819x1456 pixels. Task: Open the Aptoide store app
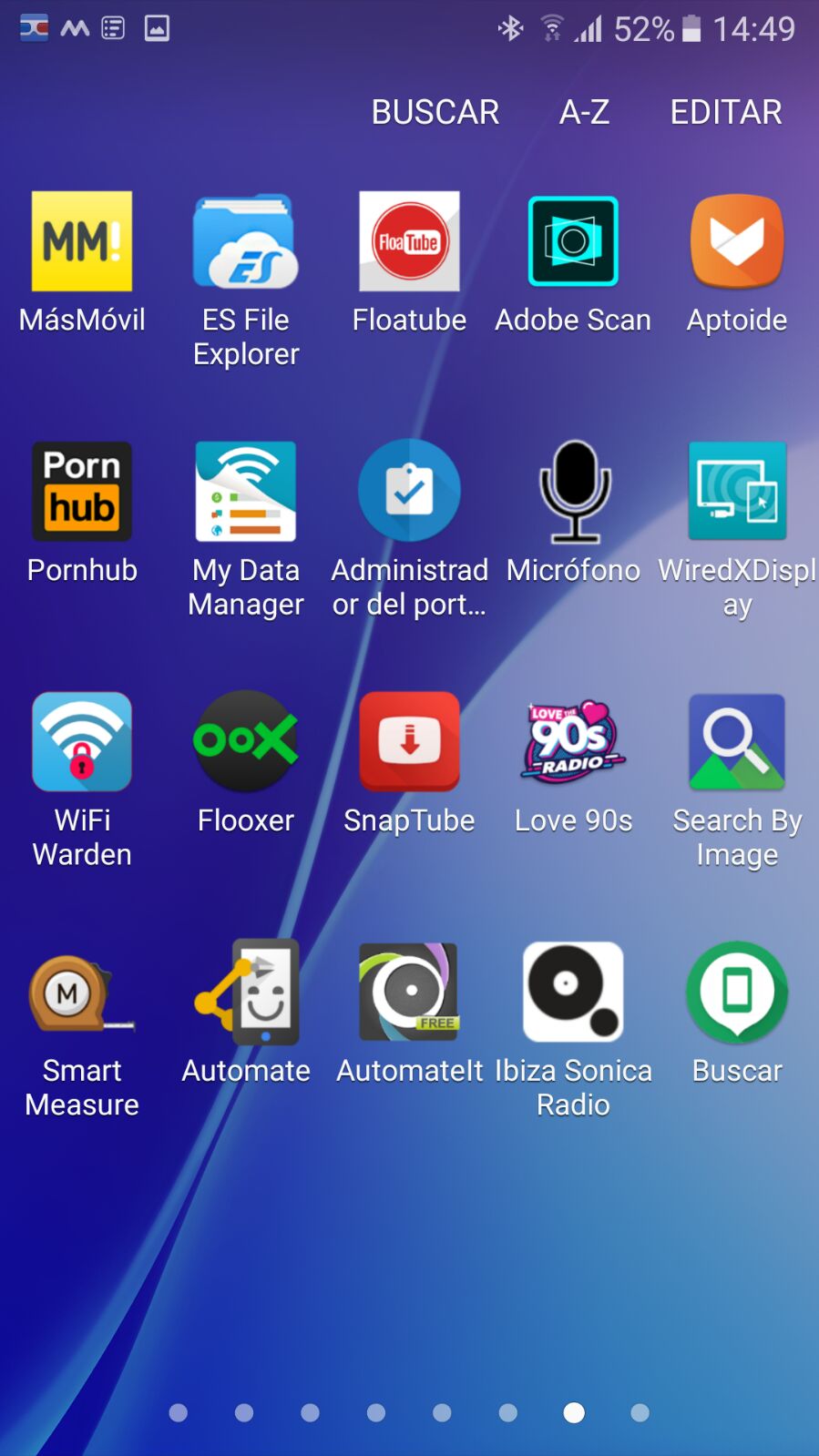pos(737,242)
